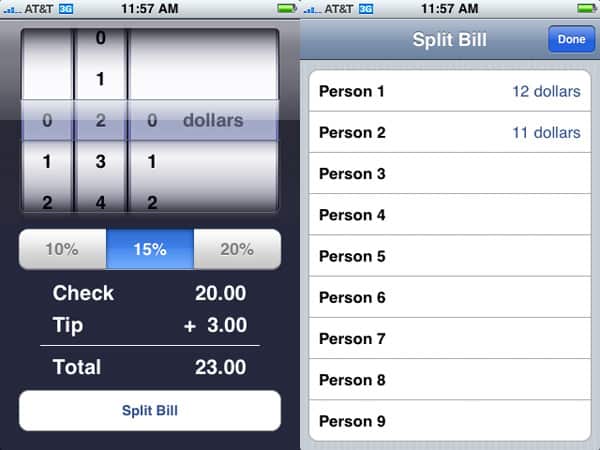Choose the Person 6 row
Screen dimensions: 600x450
449,297
